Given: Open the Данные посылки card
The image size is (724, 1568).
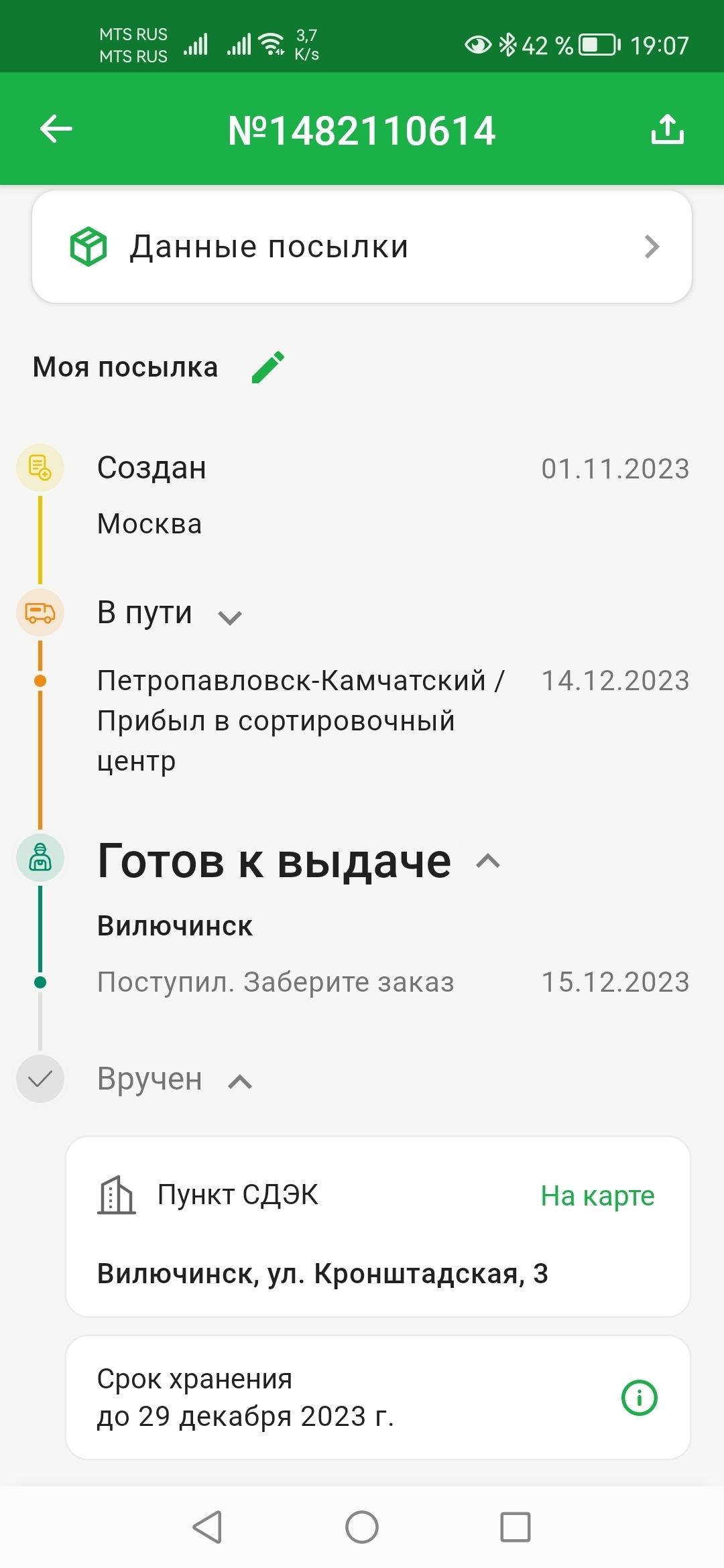Looking at the screenshot, I should pos(362,247).
